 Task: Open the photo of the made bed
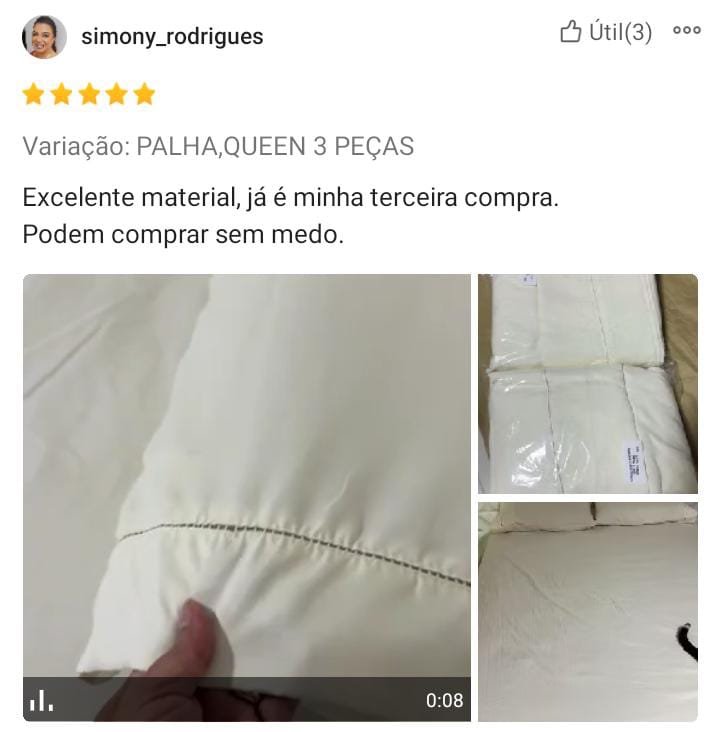click(x=587, y=611)
